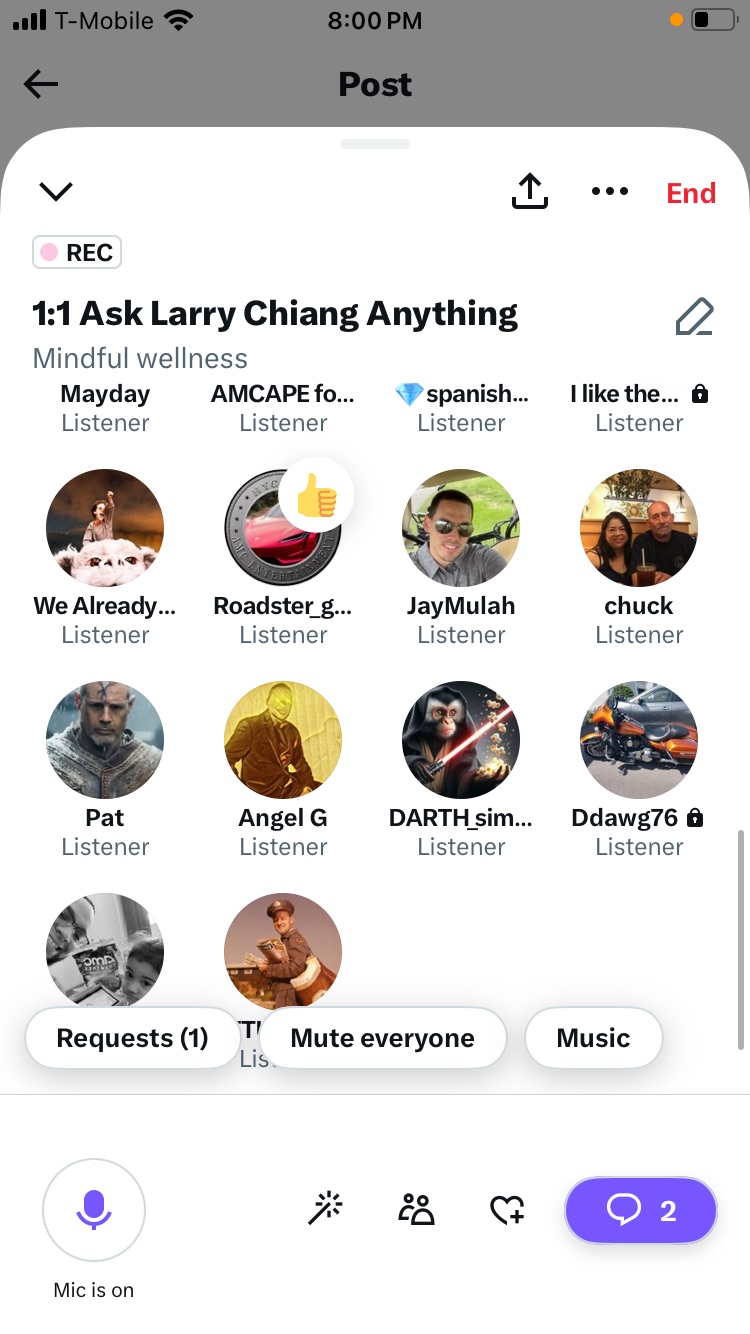
Task: Open the three-dot overflow menu
Action: (609, 192)
